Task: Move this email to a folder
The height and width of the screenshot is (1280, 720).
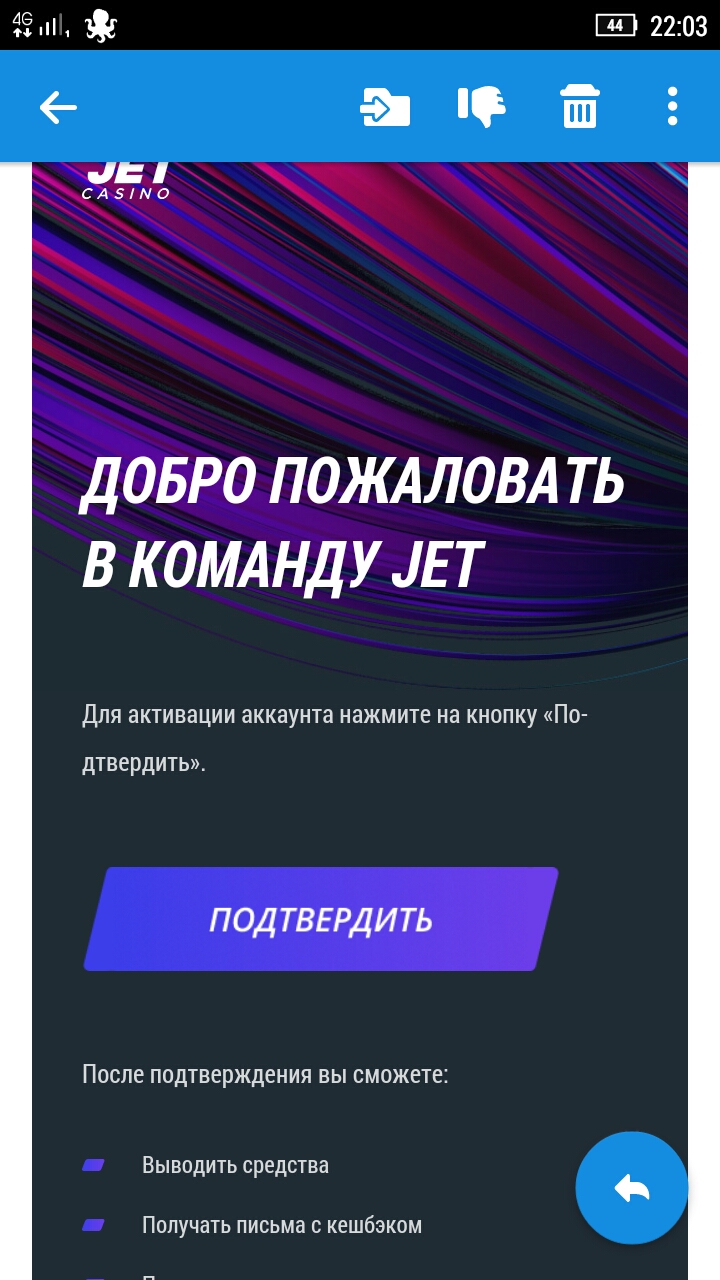Action: (x=385, y=107)
